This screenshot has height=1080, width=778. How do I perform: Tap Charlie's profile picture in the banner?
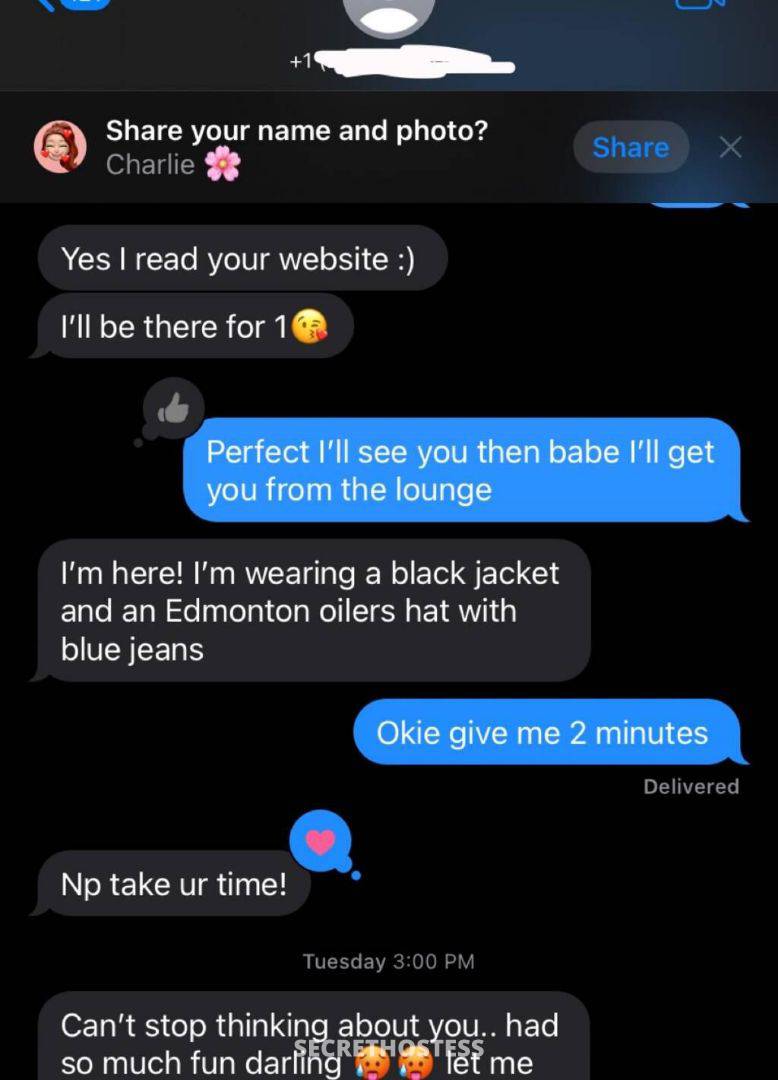coord(62,146)
